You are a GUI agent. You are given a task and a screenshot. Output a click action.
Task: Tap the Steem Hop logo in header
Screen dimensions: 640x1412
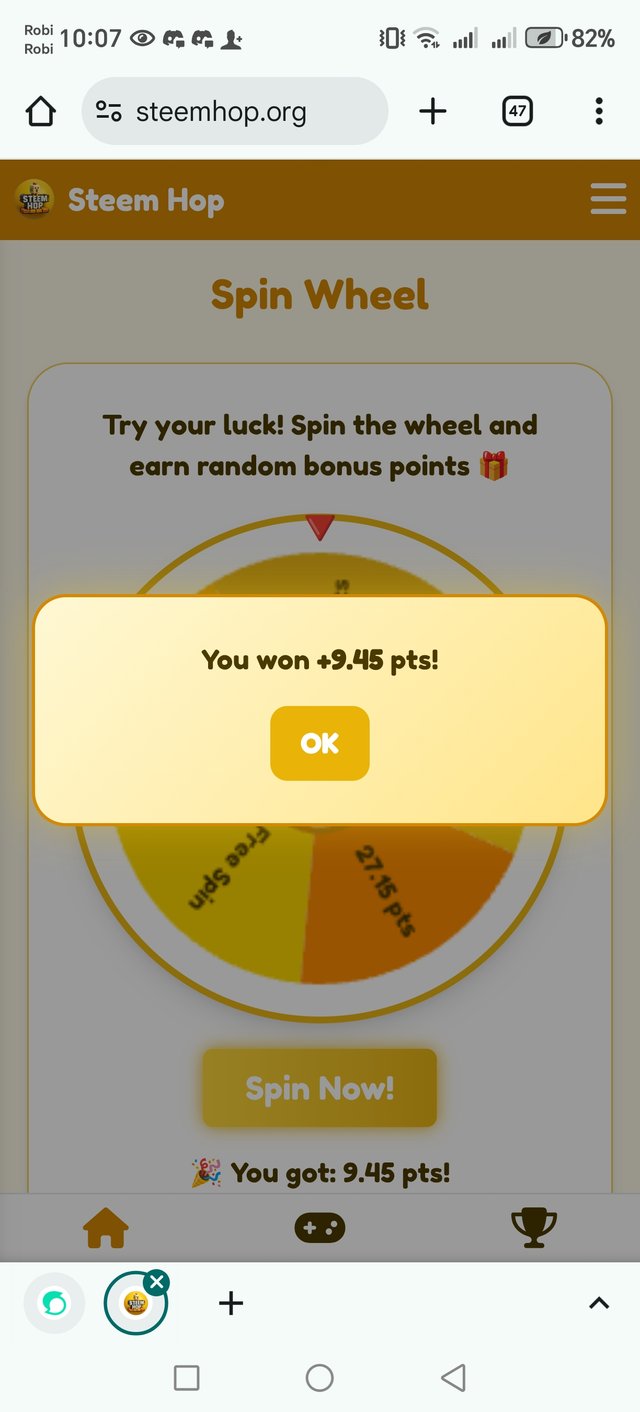[x=36, y=199]
